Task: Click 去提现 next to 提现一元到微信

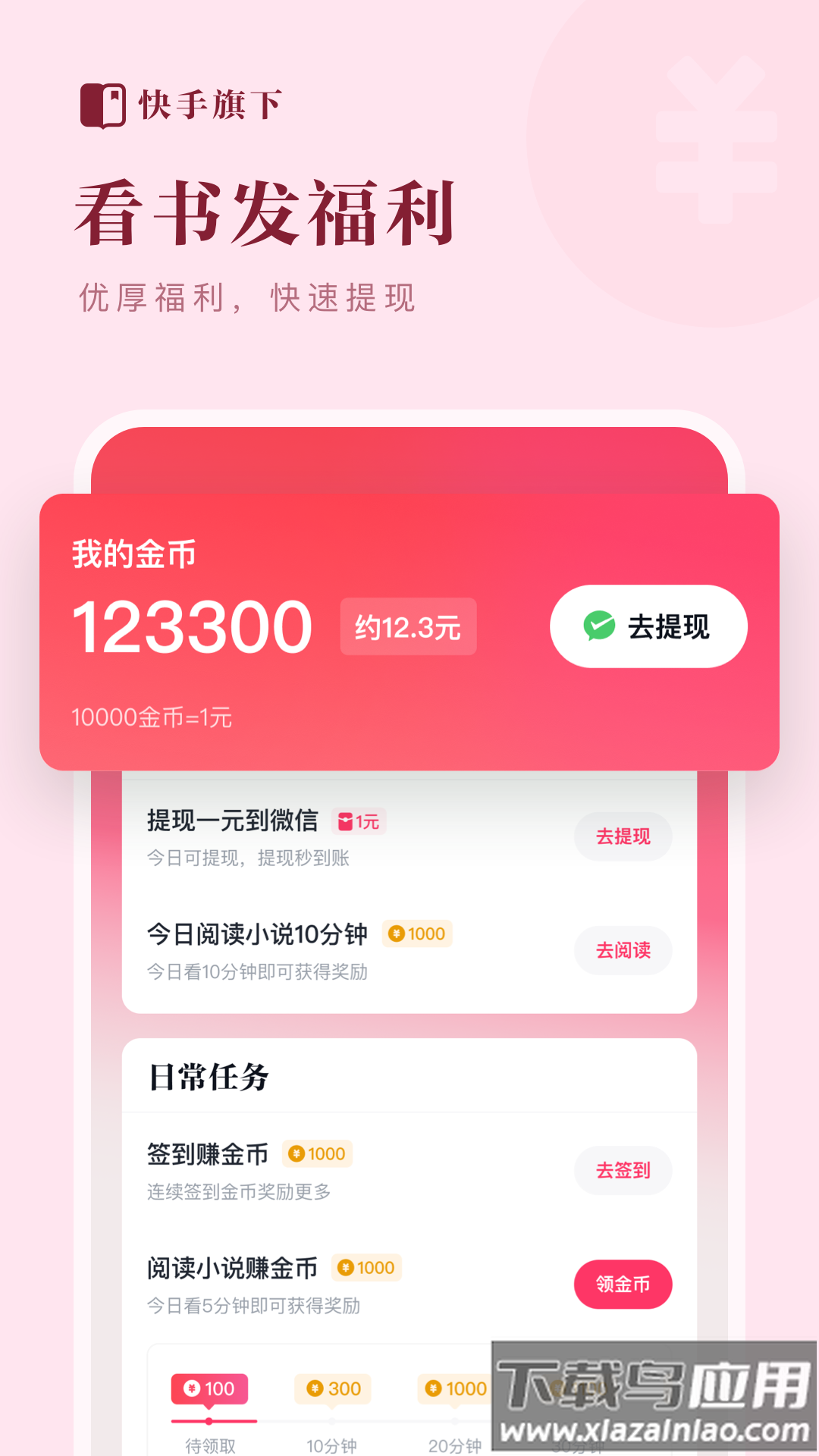Action: [x=623, y=836]
